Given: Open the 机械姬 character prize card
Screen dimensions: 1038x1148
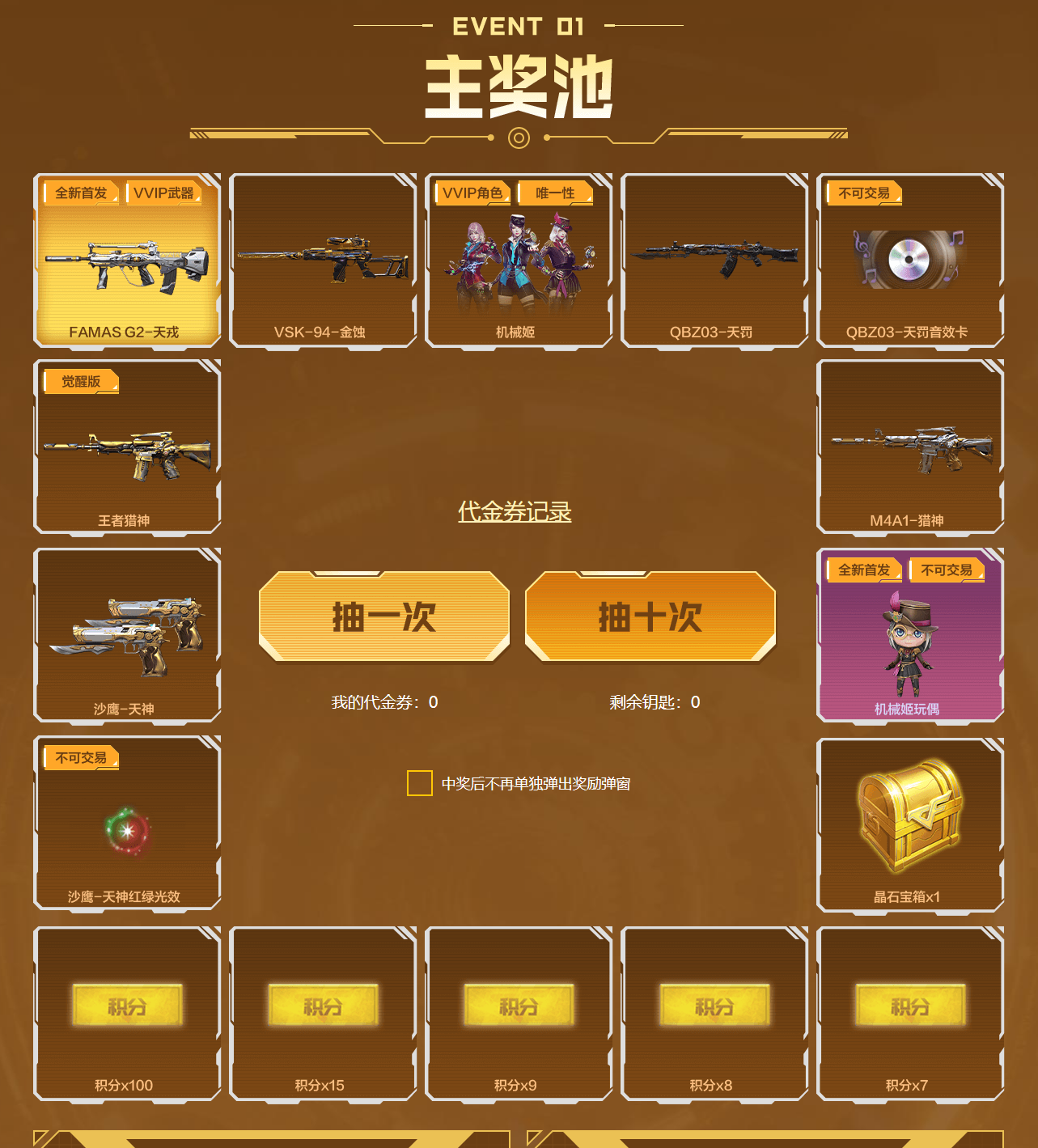Looking at the screenshot, I should tap(519, 261).
